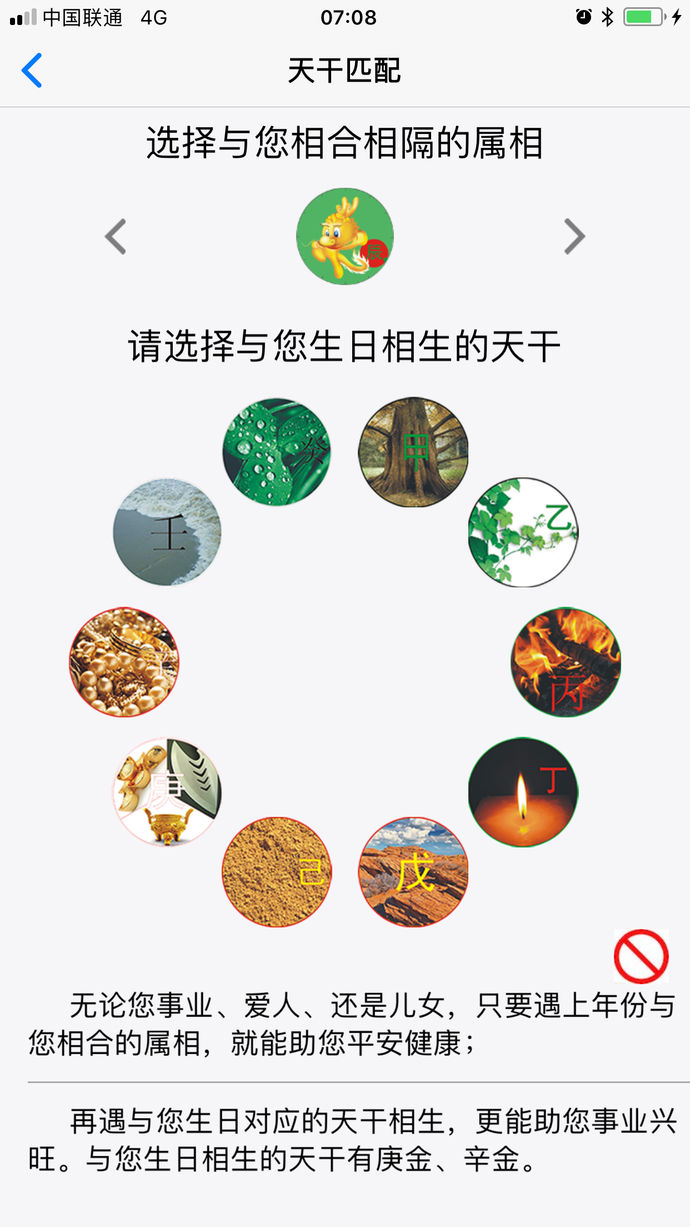Pick the 丙 bonfire circle
This screenshot has width=690, height=1227.
566,662
